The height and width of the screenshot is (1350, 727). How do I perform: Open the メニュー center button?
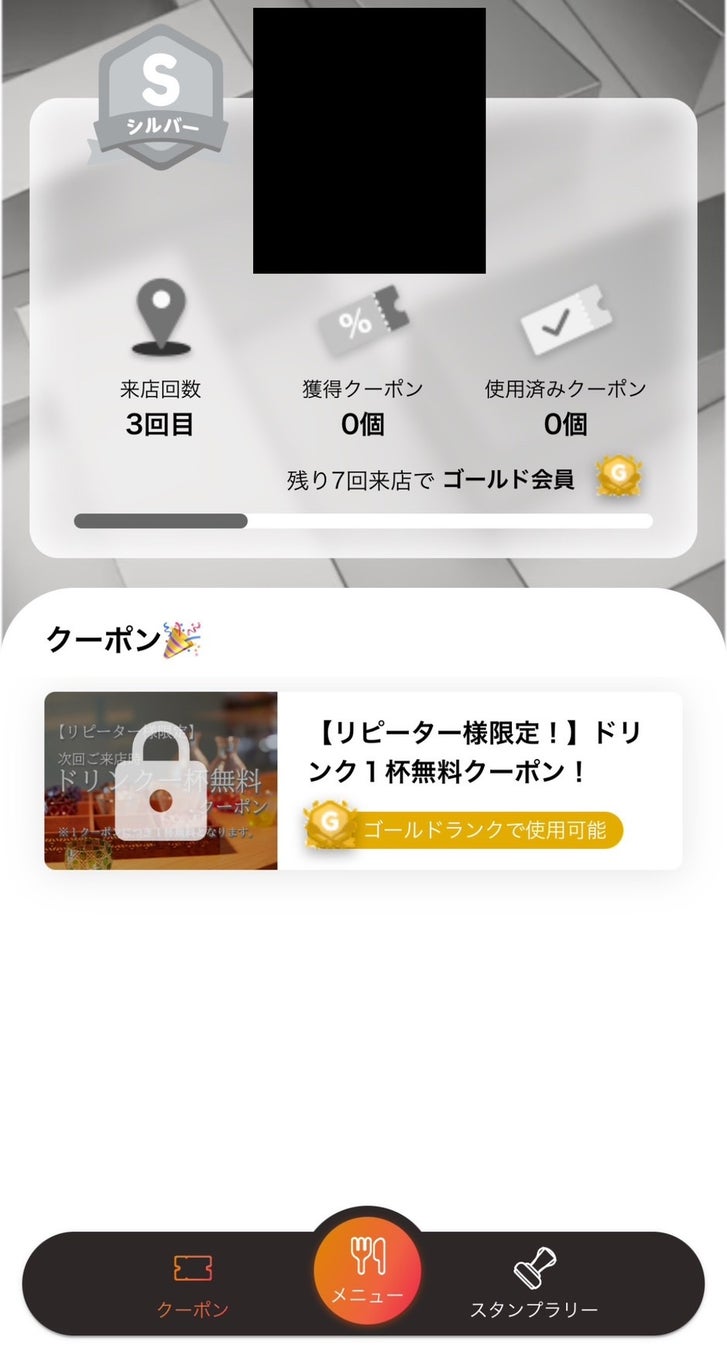tap(367, 1271)
